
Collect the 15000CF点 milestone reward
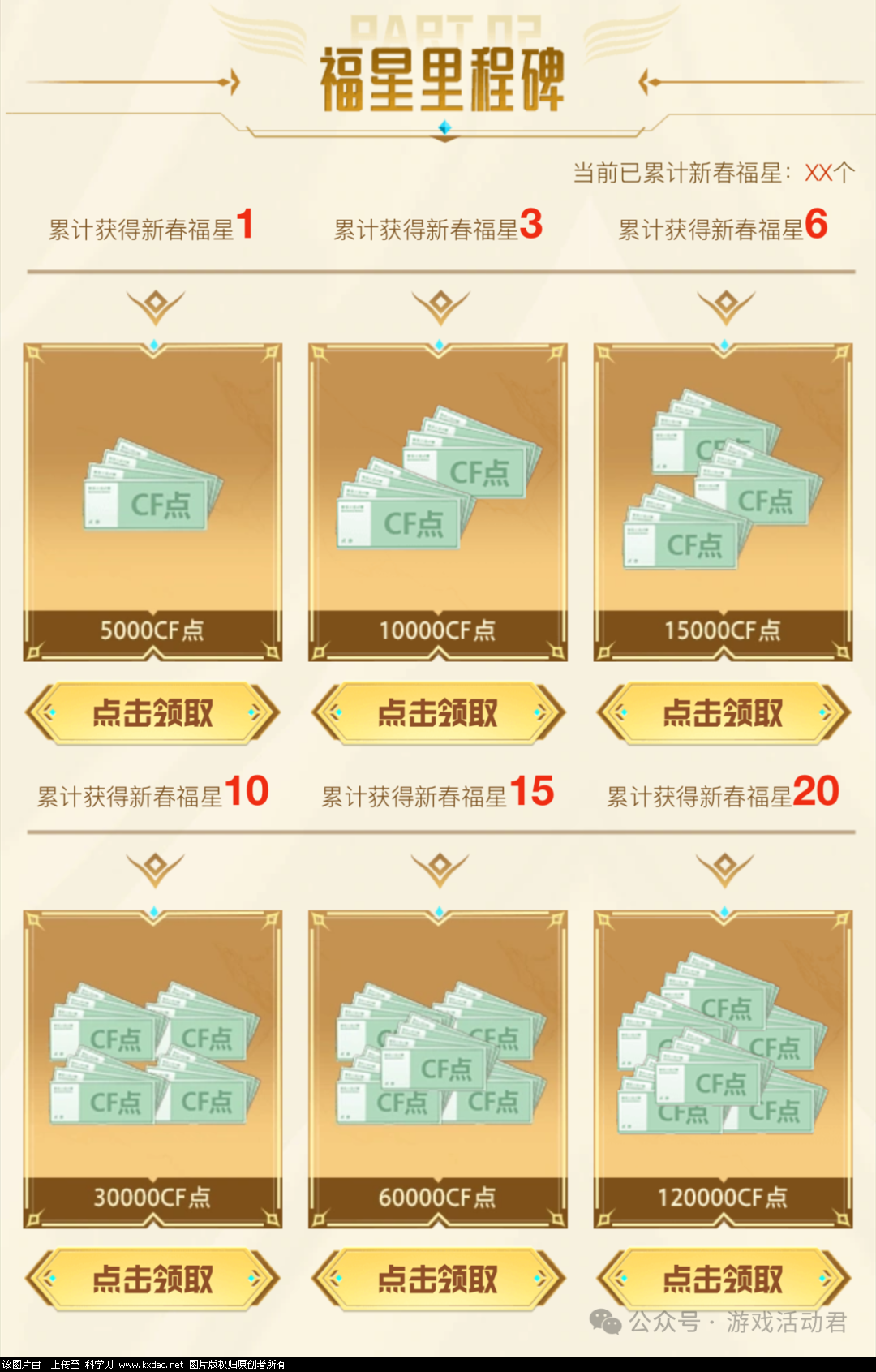724,713
